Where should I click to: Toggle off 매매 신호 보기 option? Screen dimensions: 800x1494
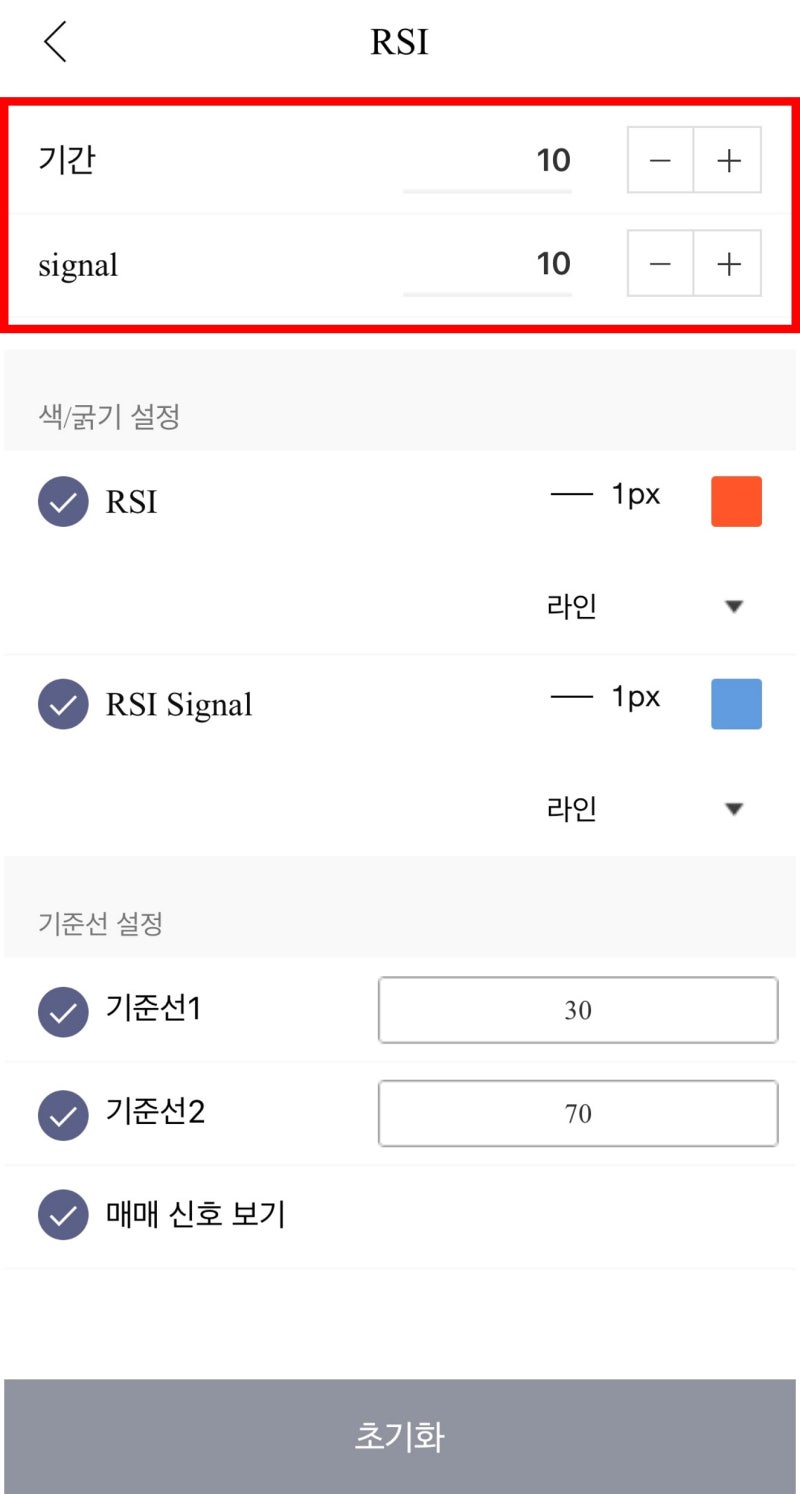coord(63,1214)
